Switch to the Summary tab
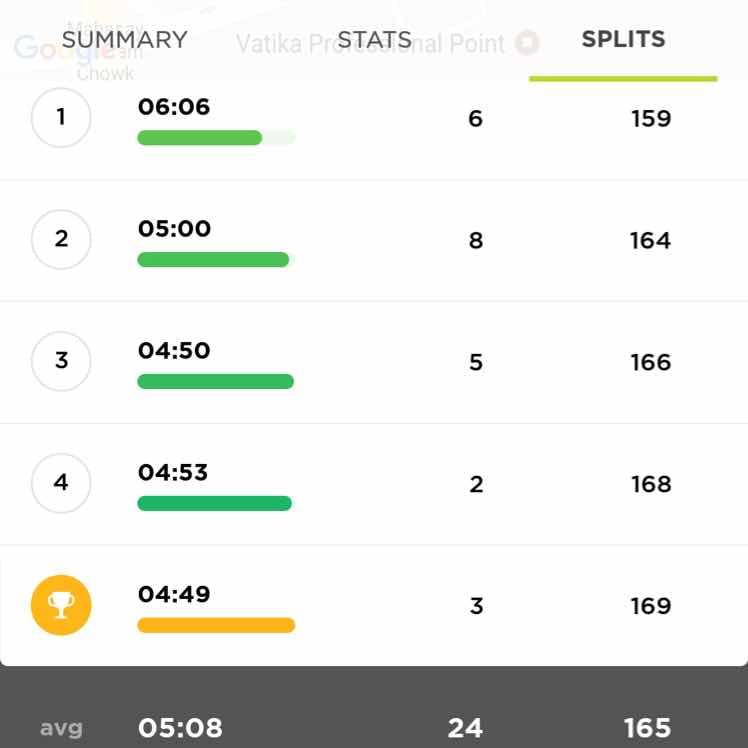Image resolution: width=748 pixels, height=748 pixels. (x=124, y=40)
